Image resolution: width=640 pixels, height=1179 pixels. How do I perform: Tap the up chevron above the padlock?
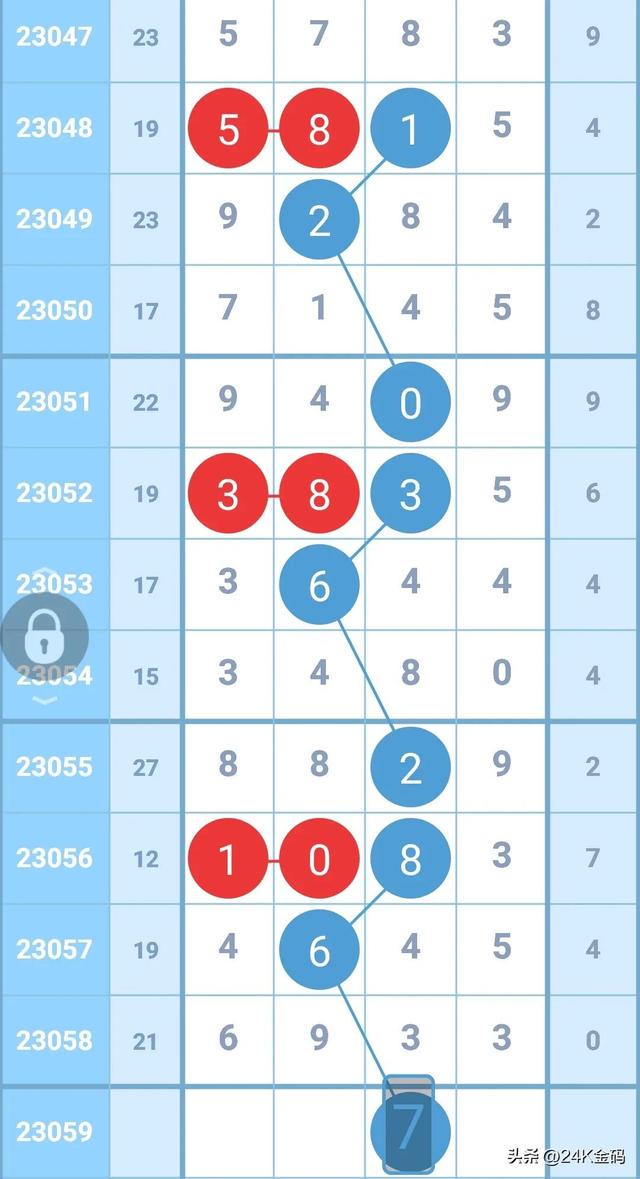[x=45, y=571]
